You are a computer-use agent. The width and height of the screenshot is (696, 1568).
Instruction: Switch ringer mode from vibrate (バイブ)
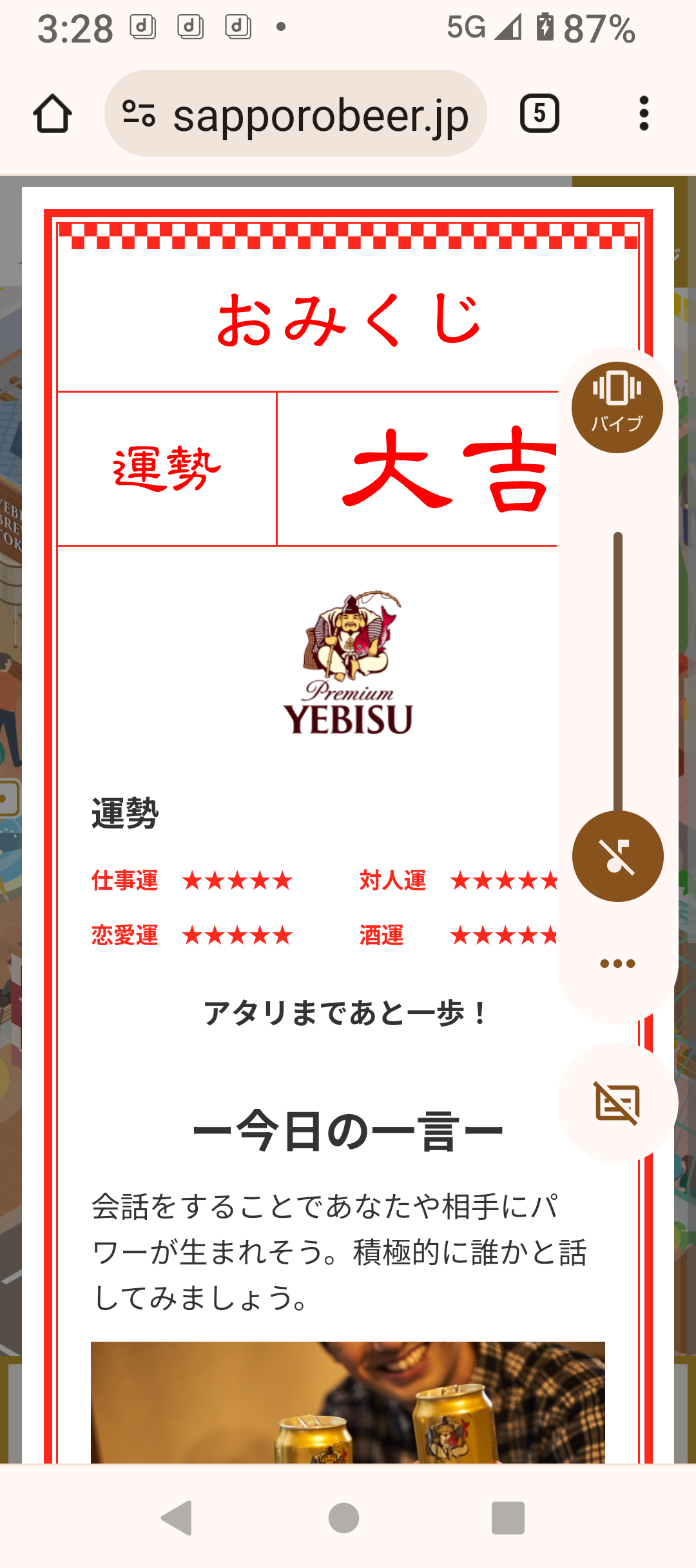[x=617, y=407]
